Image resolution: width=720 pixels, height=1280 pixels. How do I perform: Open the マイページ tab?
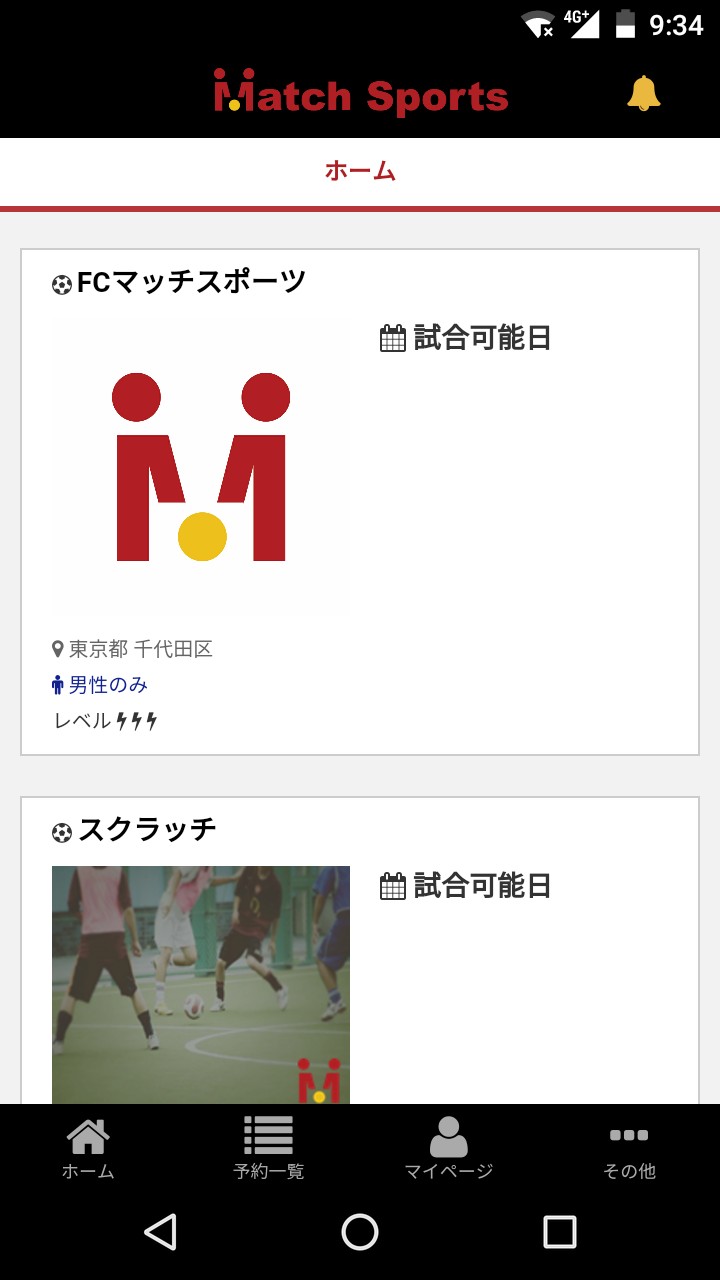pos(448,1148)
